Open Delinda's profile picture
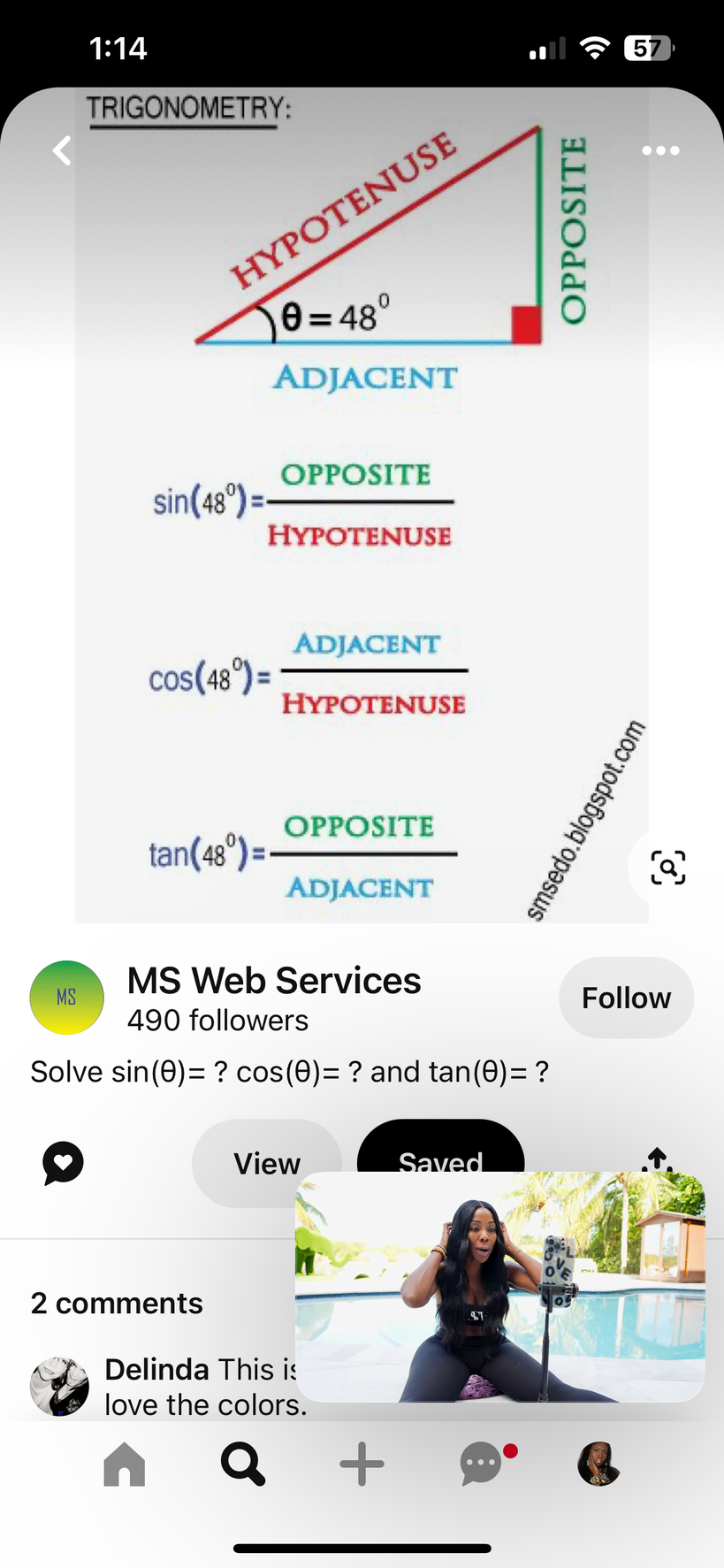This screenshot has width=724, height=1568. tap(59, 1386)
